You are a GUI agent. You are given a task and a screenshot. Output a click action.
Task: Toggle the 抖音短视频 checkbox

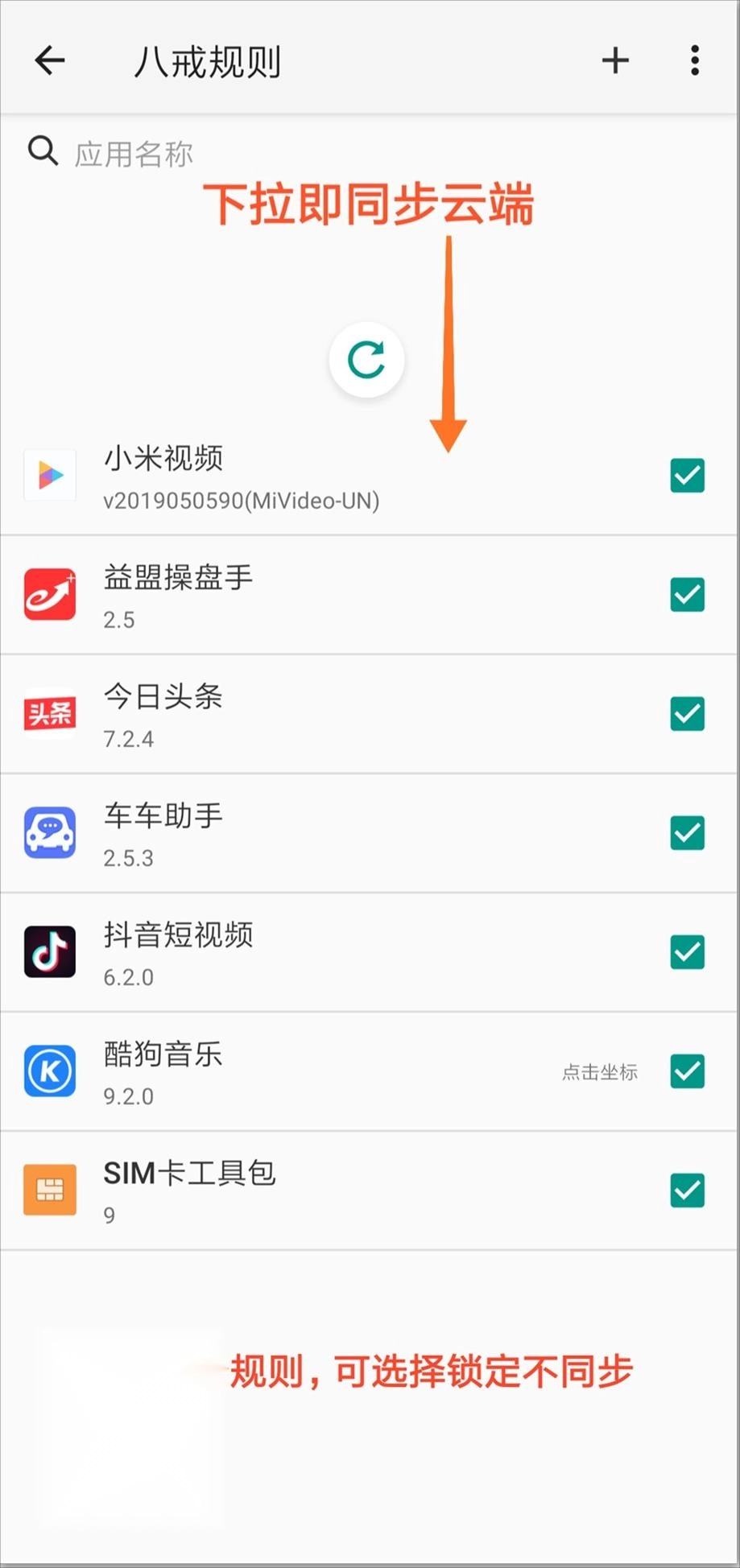688,952
